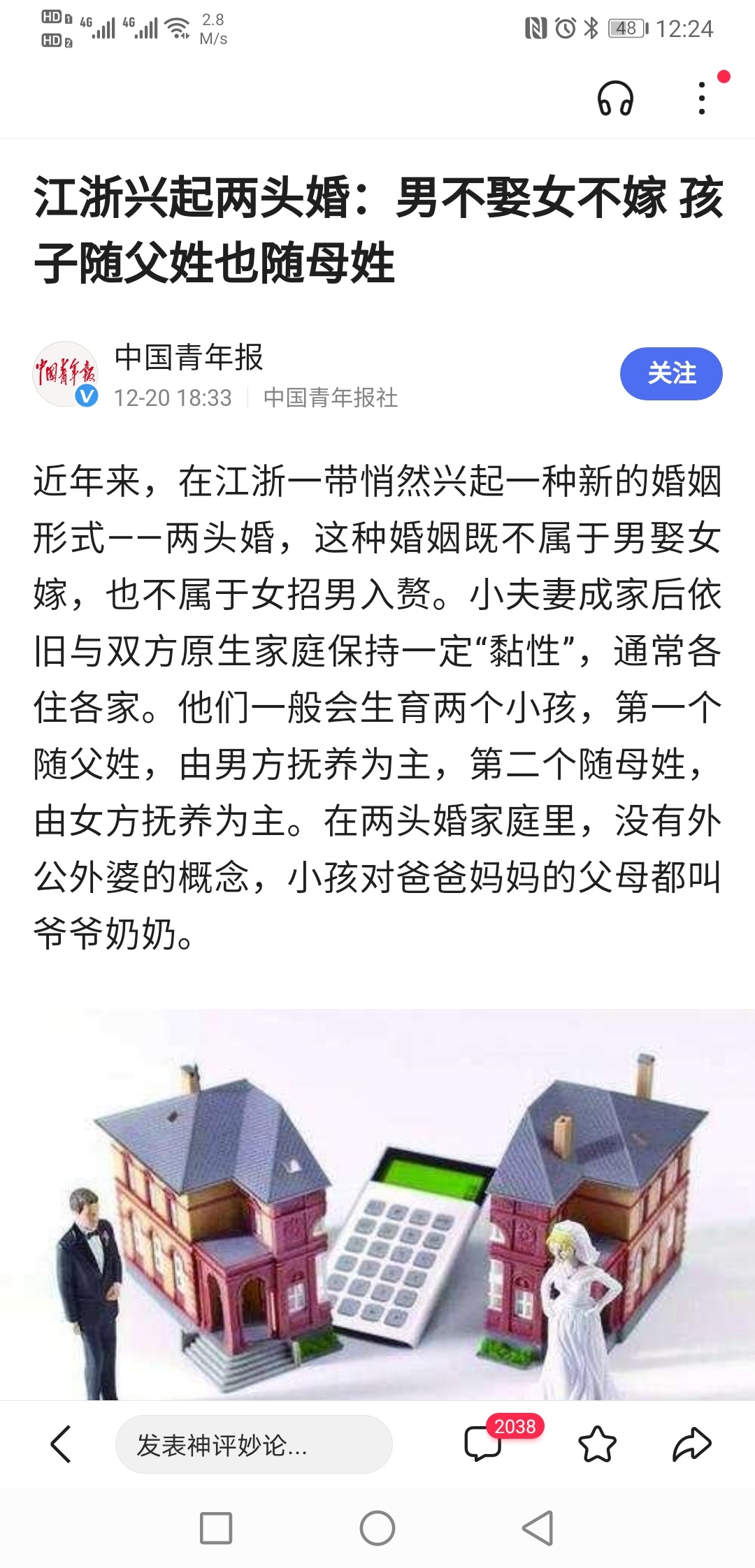This screenshot has width=755, height=1568.
Task: Go back with the bottom-left arrow
Action: (x=61, y=1444)
